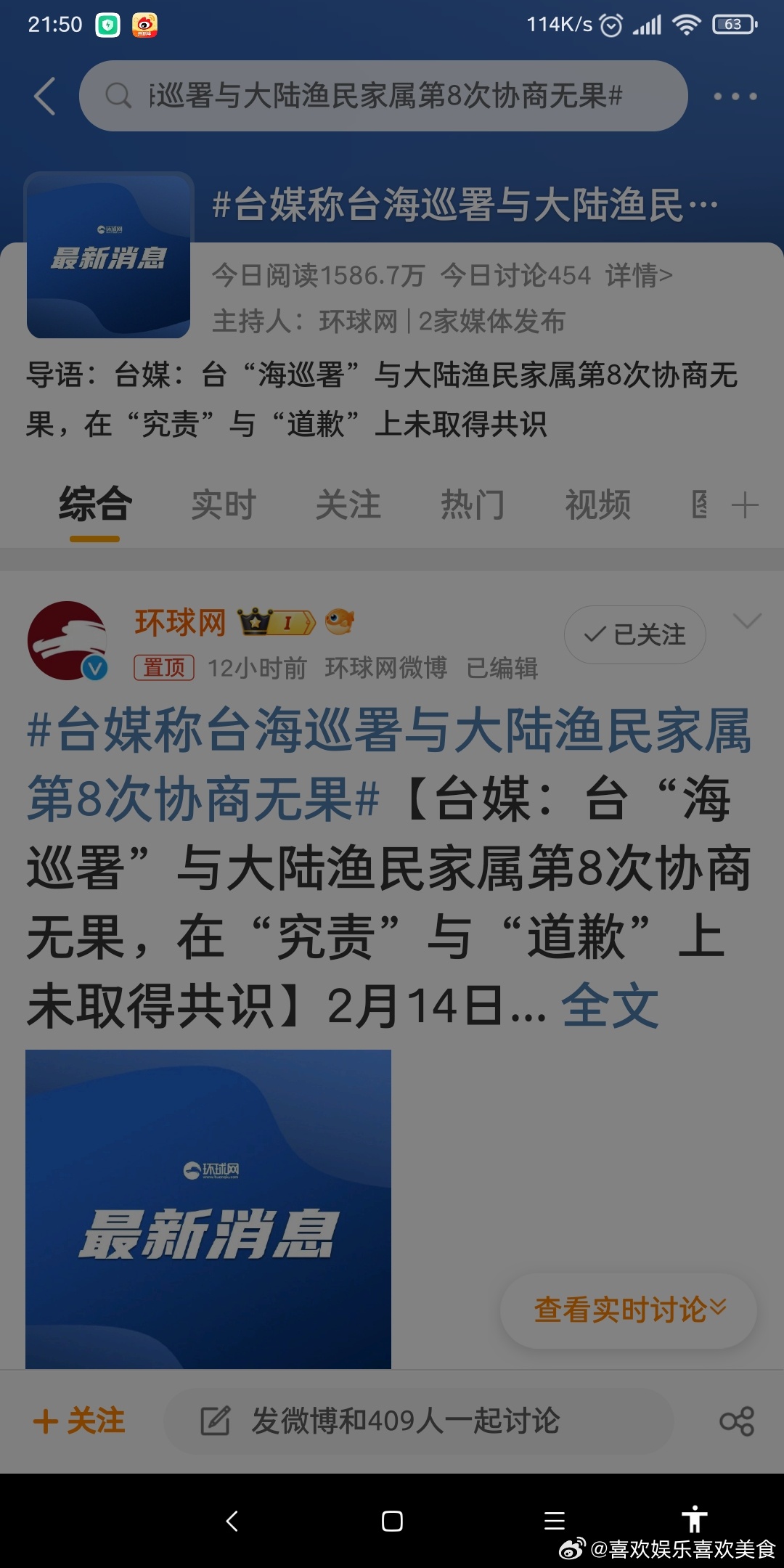This screenshot has width=784, height=1568.
Task: Unfollow 环球网 via 已关注 button
Action: click(634, 635)
